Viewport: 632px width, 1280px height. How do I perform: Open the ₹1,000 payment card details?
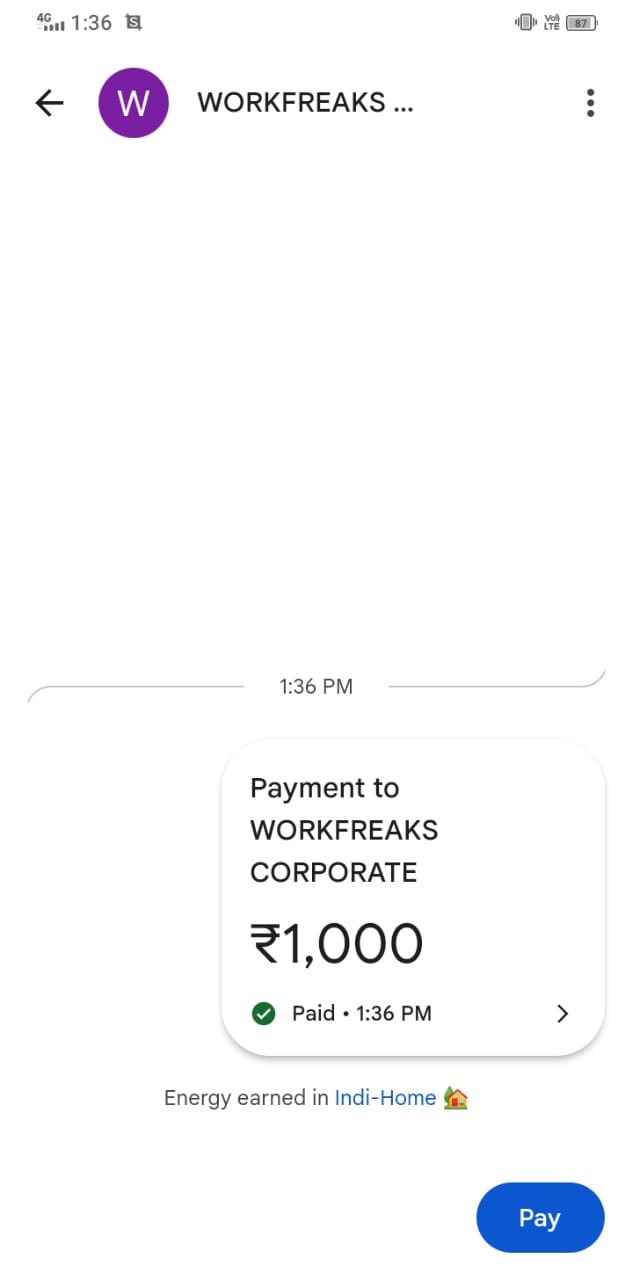pyautogui.click(x=413, y=897)
